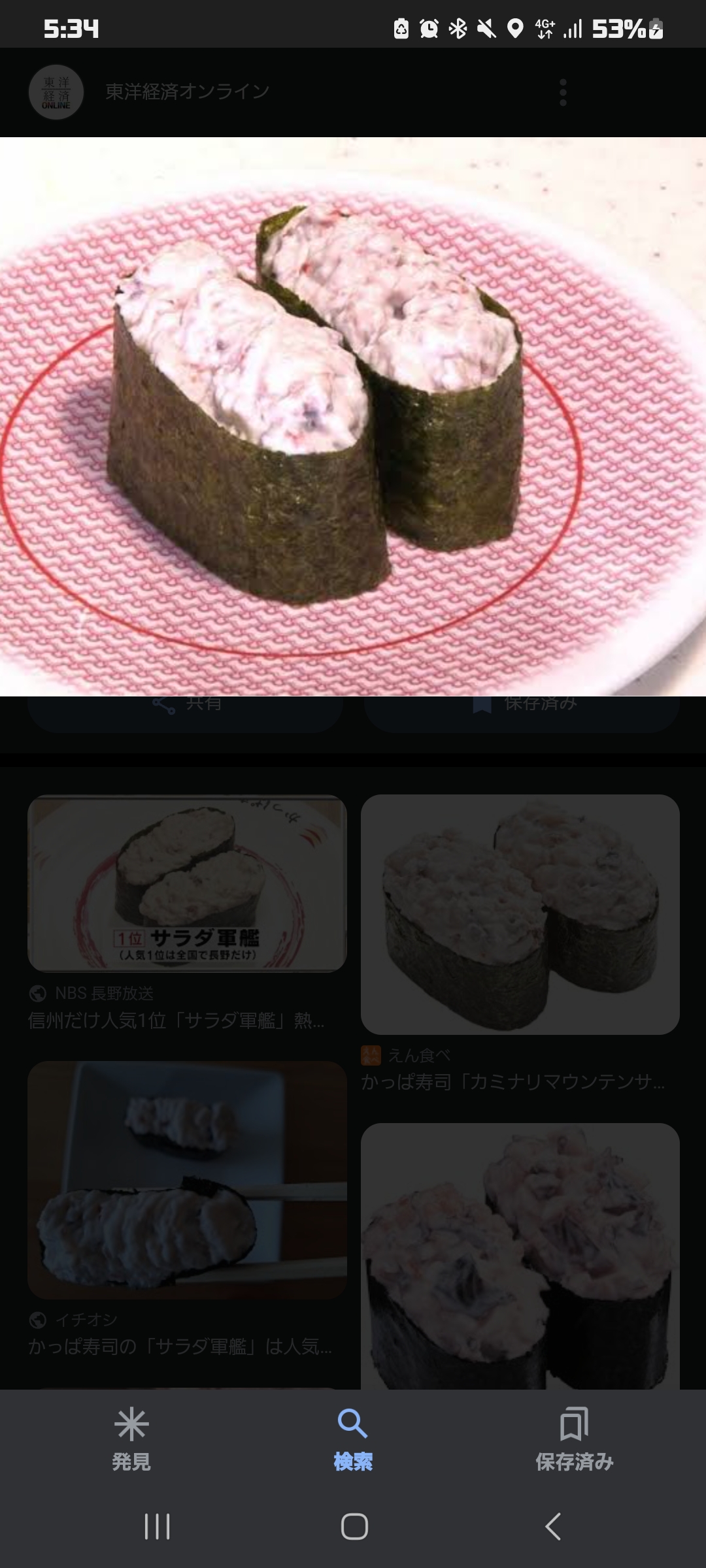Open the 東洋経済オンライン source link

coord(187,91)
